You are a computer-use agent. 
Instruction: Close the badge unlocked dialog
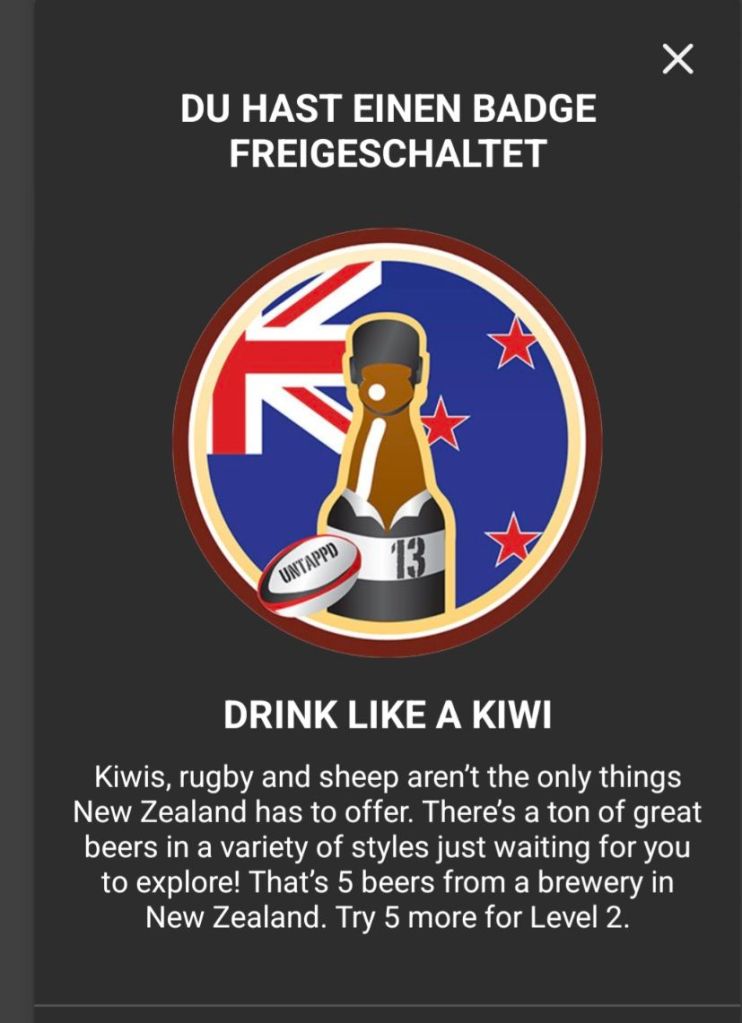click(x=677, y=60)
